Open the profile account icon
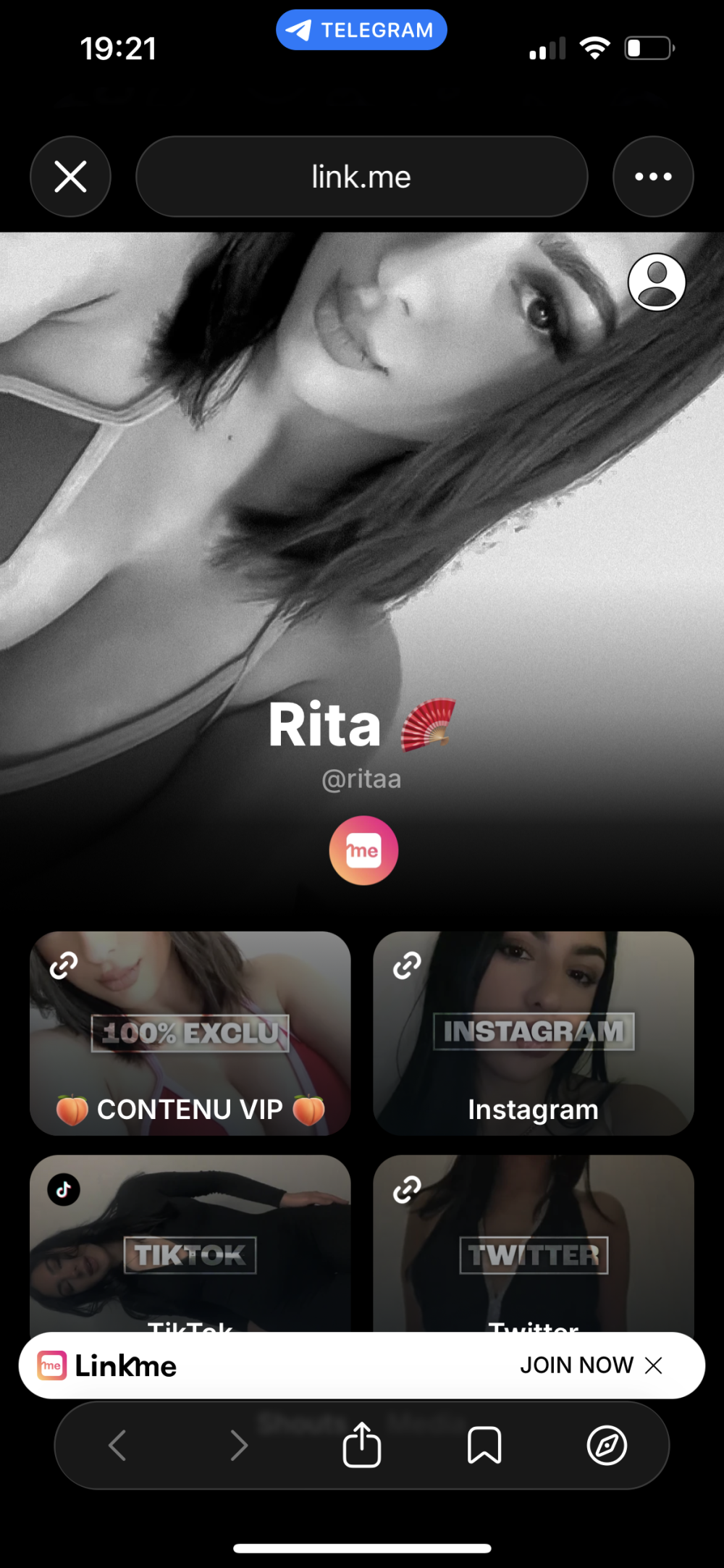 [657, 282]
